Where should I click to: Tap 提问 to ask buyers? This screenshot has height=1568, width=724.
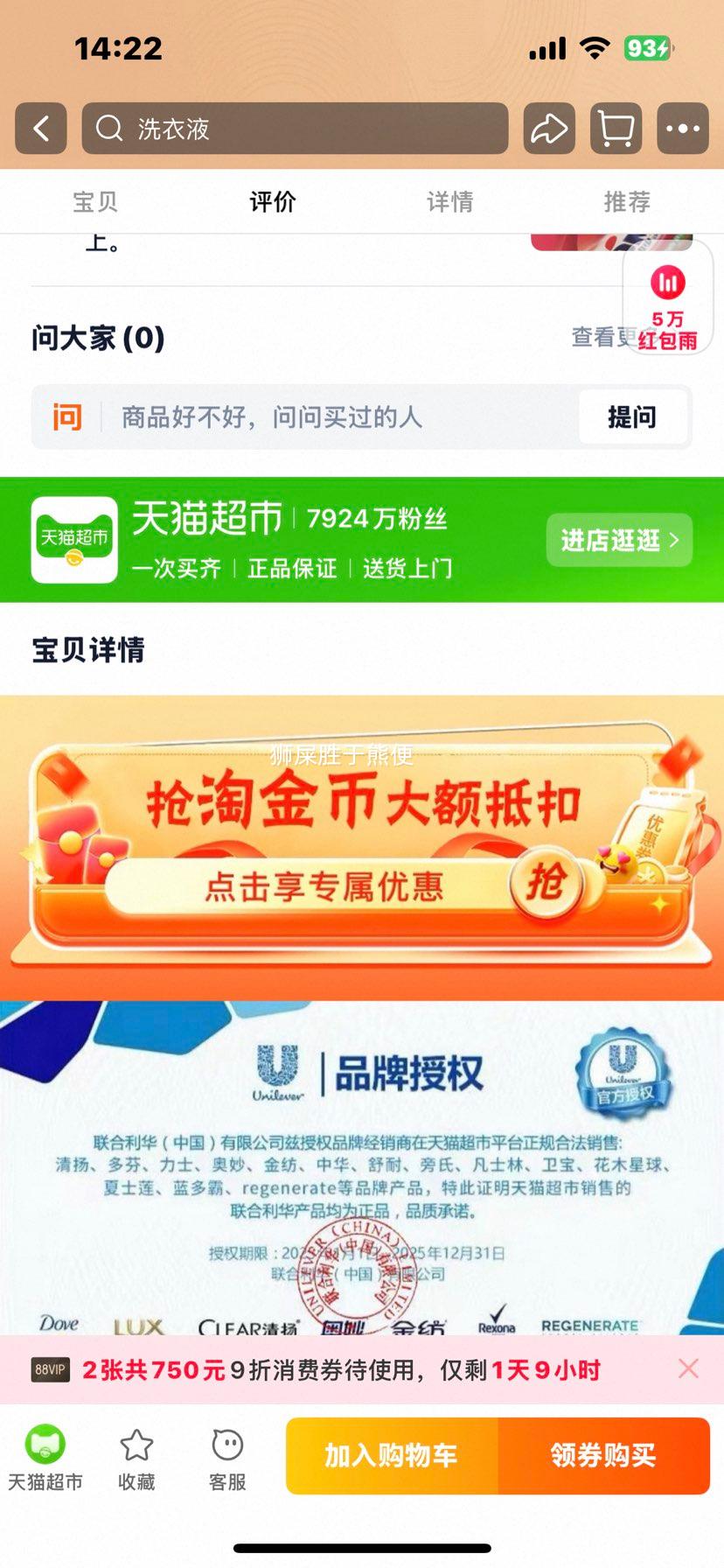tap(632, 417)
